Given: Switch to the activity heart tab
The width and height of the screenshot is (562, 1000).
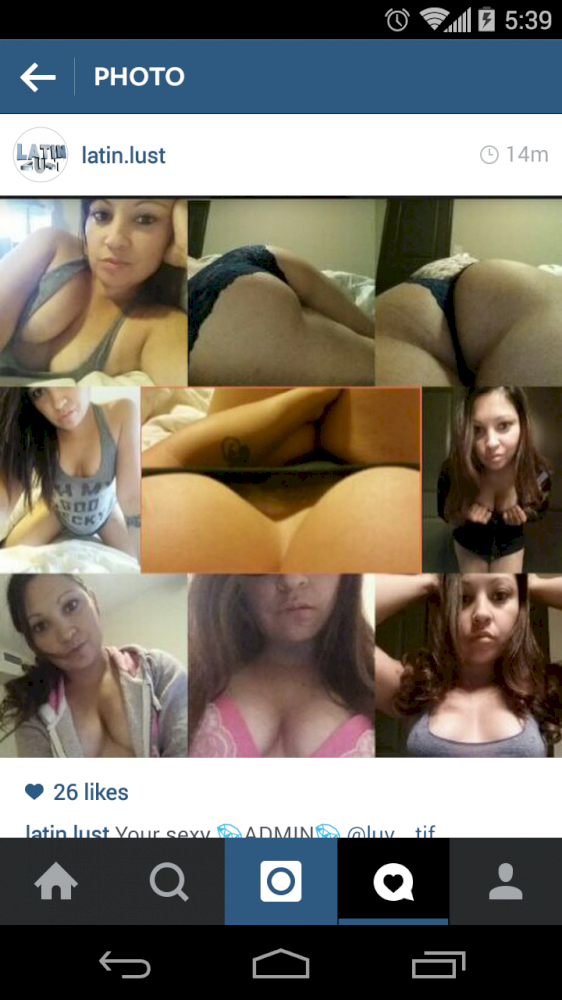Looking at the screenshot, I should (394, 881).
